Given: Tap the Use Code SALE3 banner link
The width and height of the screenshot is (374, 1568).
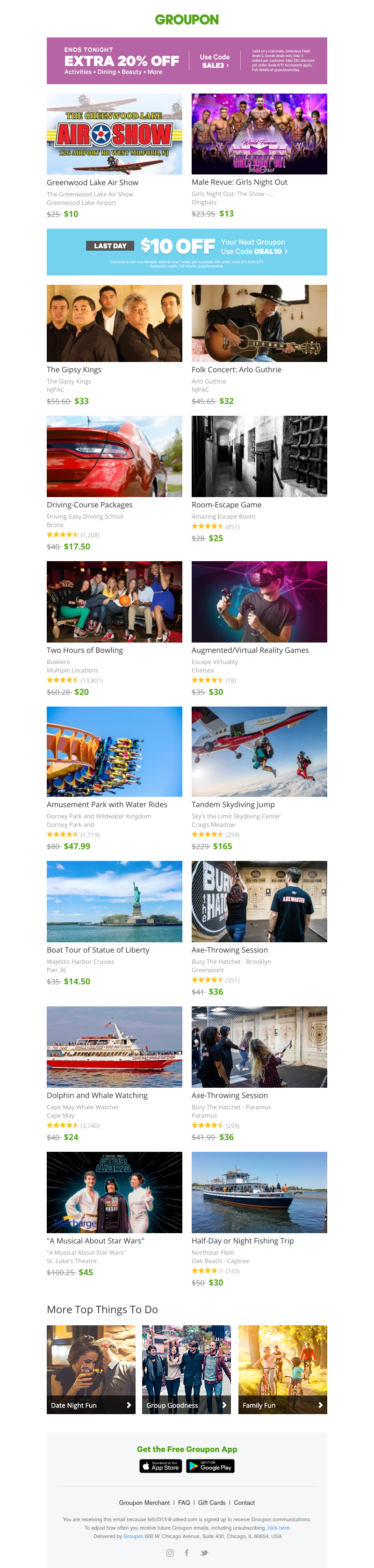Looking at the screenshot, I should pyautogui.click(x=215, y=61).
